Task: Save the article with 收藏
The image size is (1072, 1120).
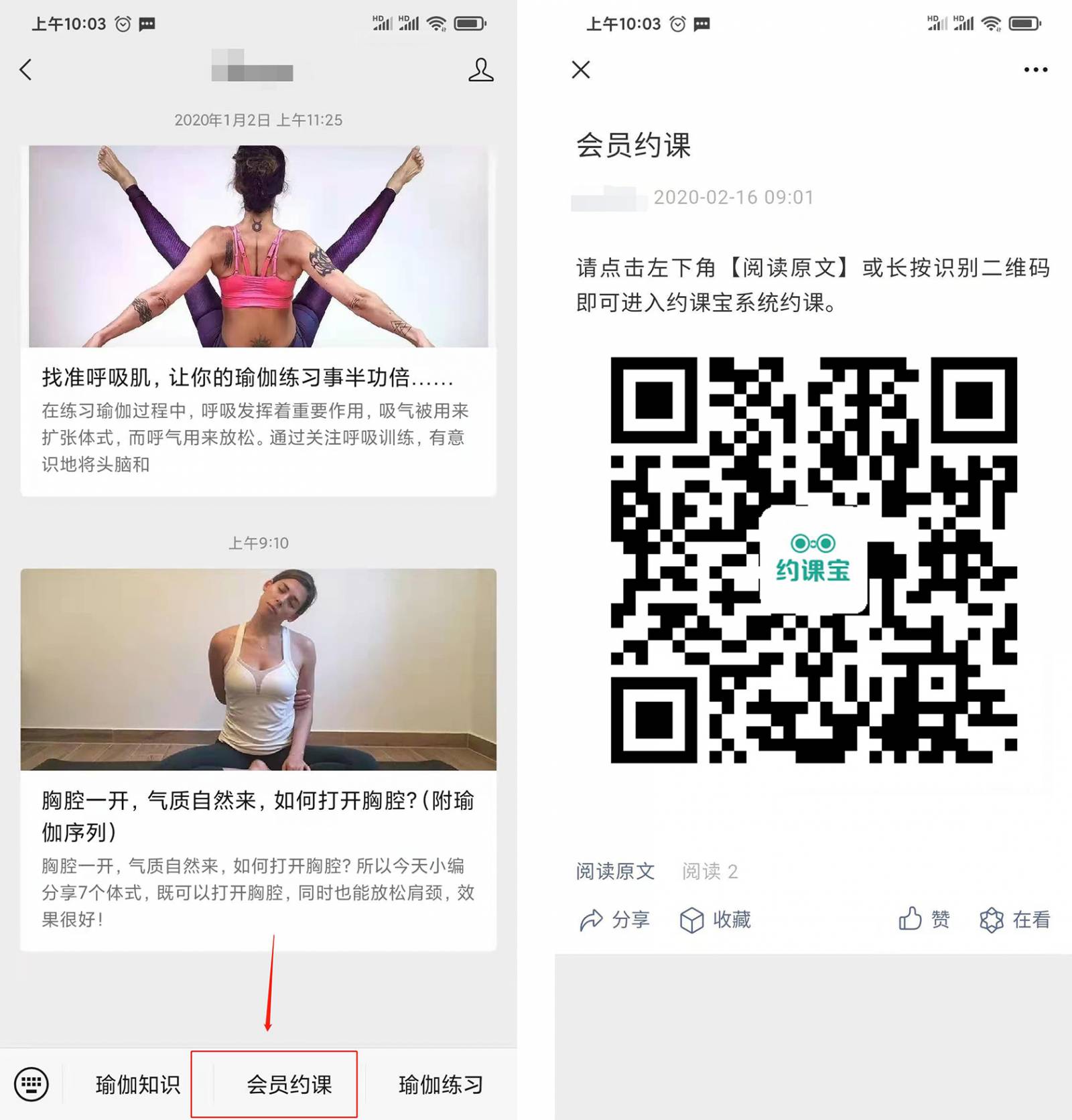Action: [716, 920]
